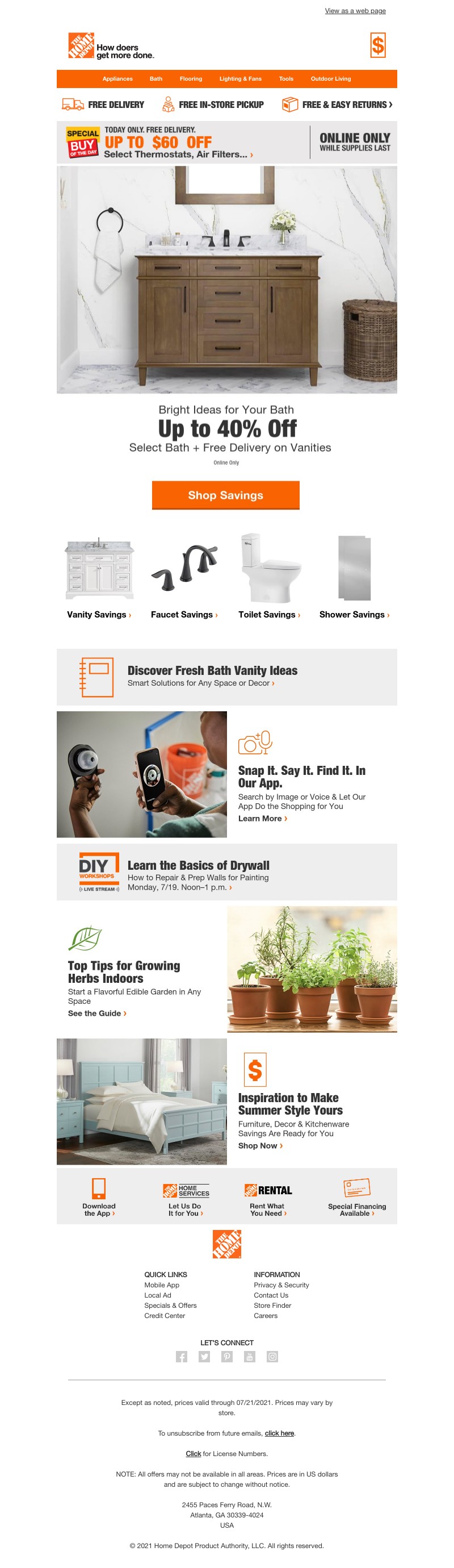Screen dimensions: 454x1568
Task: Open Vanity Savings
Action: [98, 614]
